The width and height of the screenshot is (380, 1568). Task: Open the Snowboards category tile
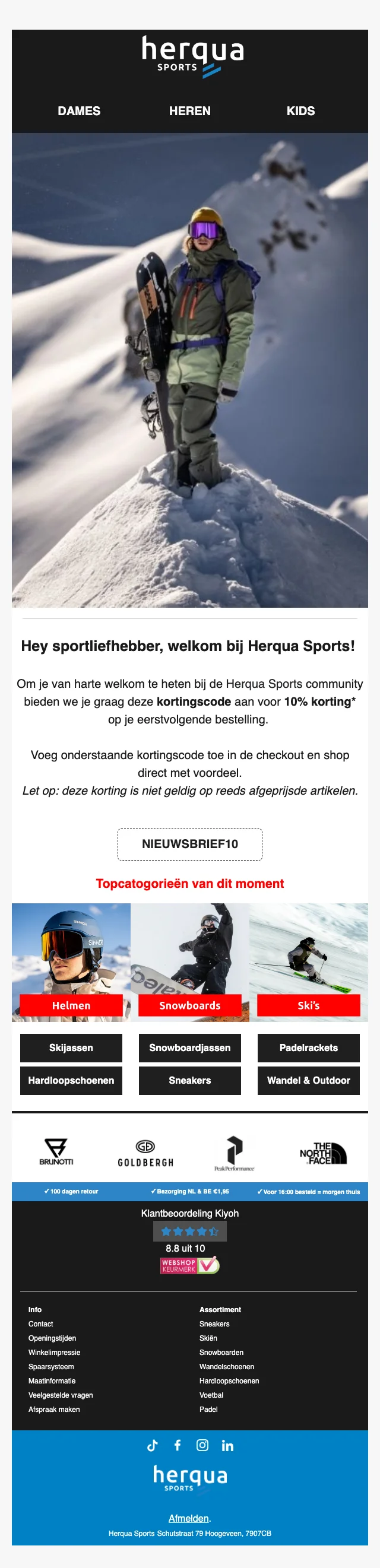tap(190, 963)
